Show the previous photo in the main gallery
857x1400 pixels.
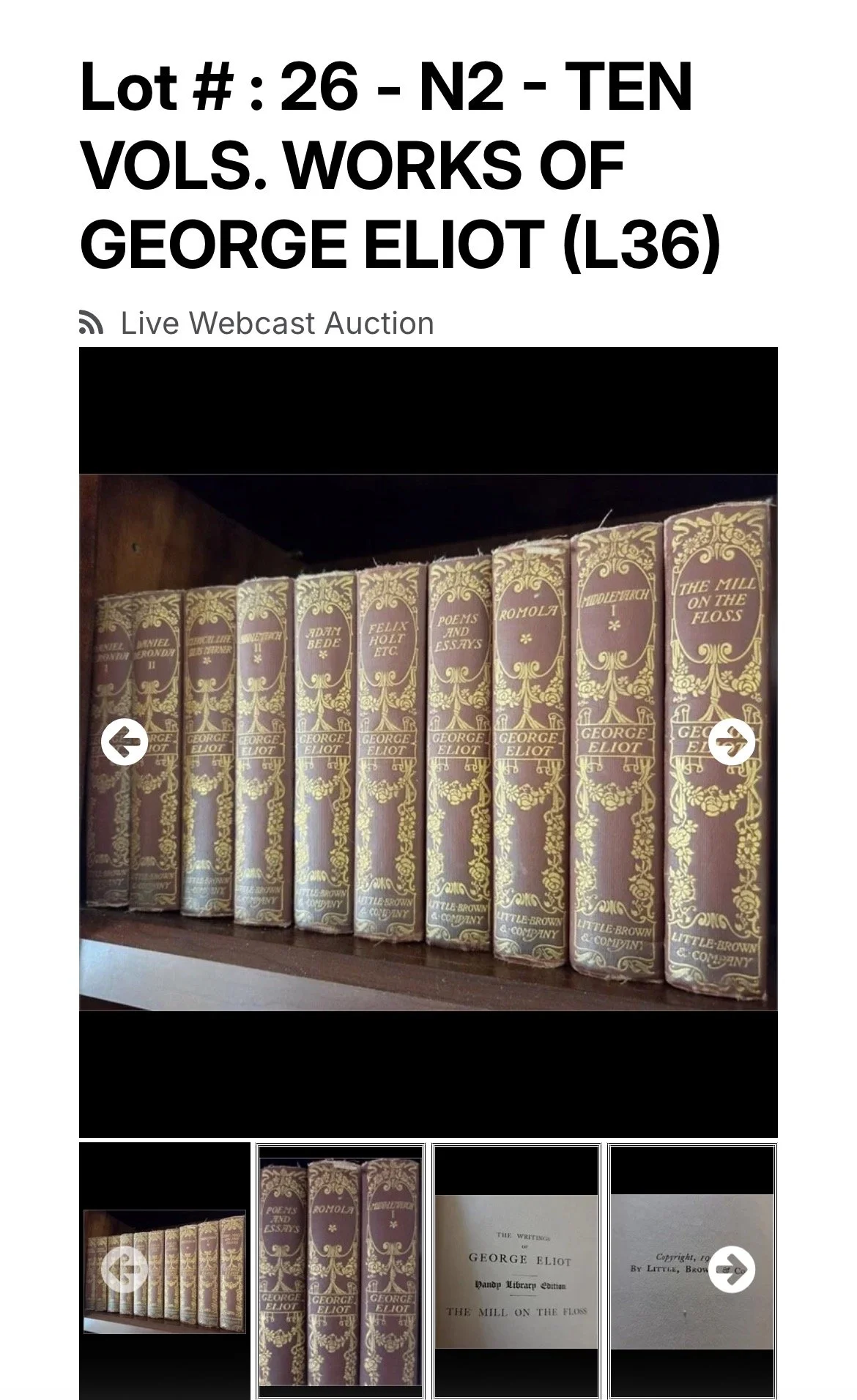pos(125,742)
